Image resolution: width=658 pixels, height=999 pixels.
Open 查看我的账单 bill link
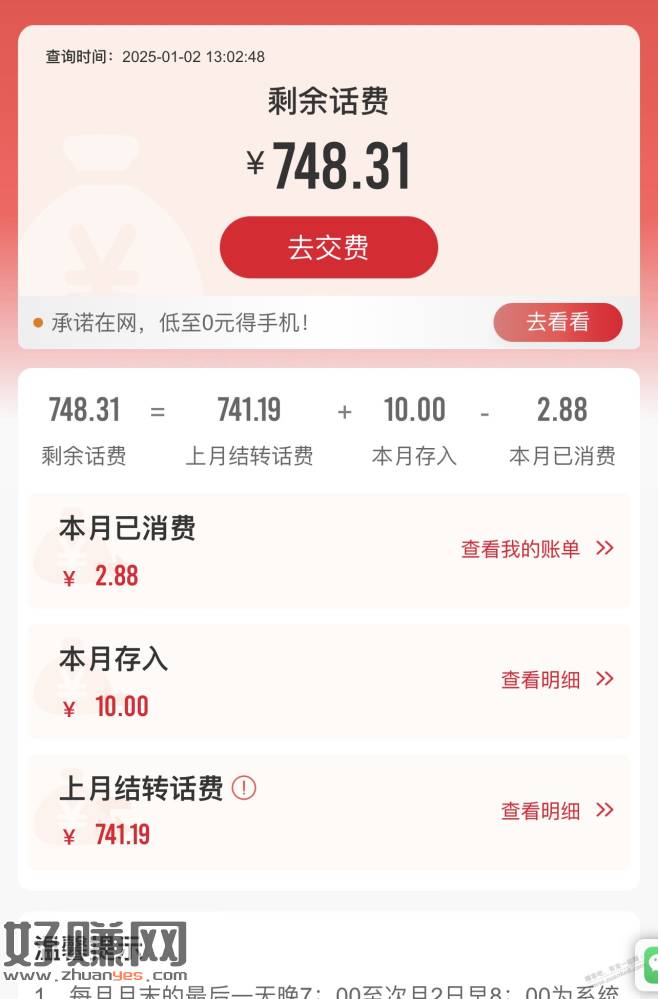[x=536, y=549]
